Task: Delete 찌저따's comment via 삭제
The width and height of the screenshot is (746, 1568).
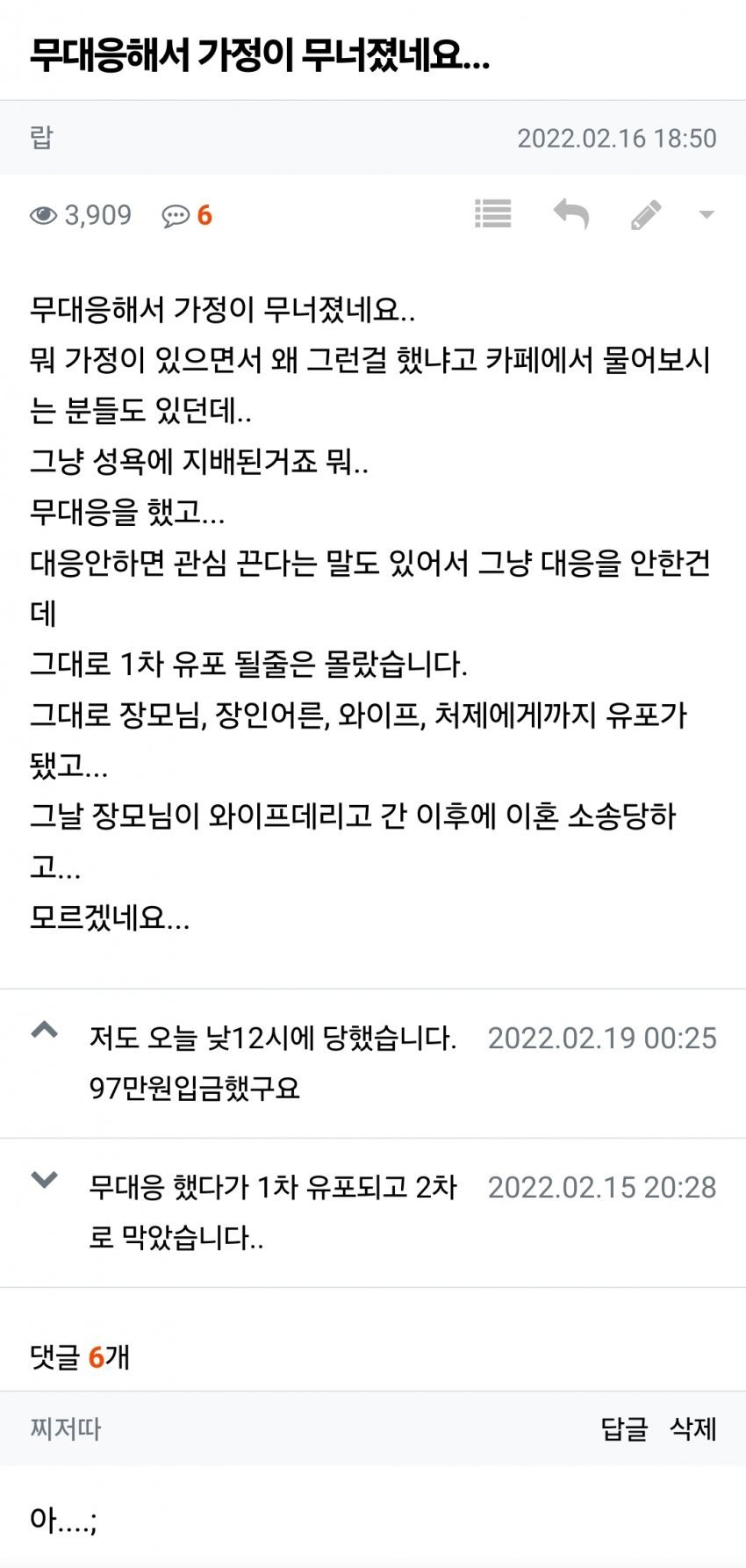Action: click(692, 1428)
